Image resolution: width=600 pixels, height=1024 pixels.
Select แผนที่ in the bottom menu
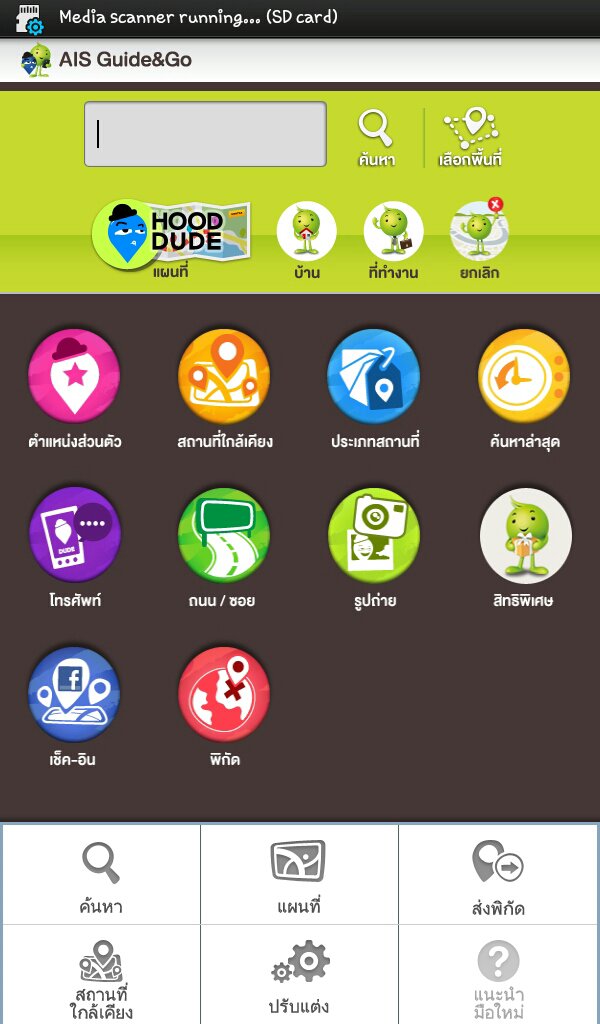[299, 876]
